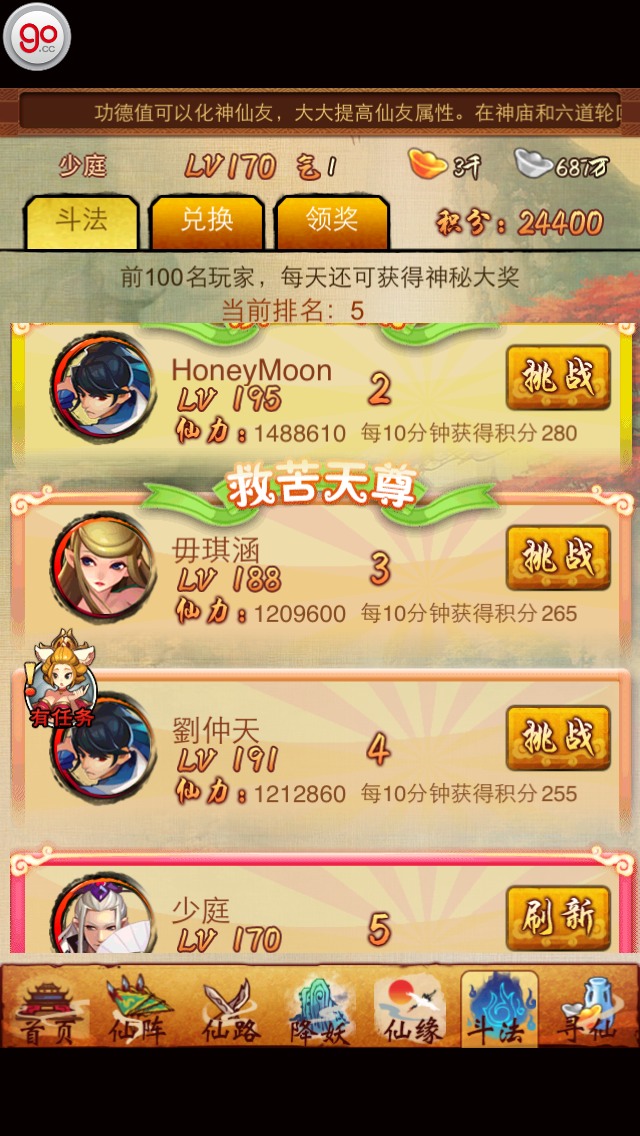Switch to the 仙缘 section
Viewport: 640px width, 1136px height.
[410, 1010]
